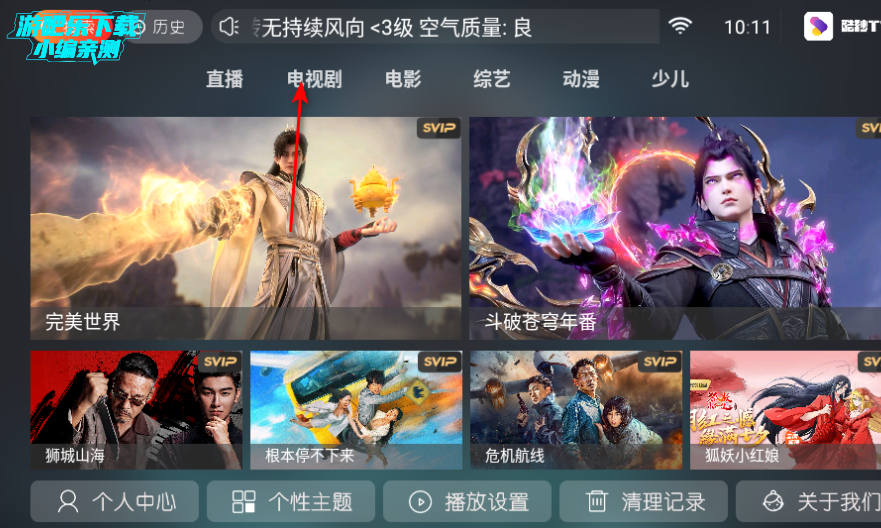
Task: Open the 危机航线 movie card
Action: tap(576, 409)
